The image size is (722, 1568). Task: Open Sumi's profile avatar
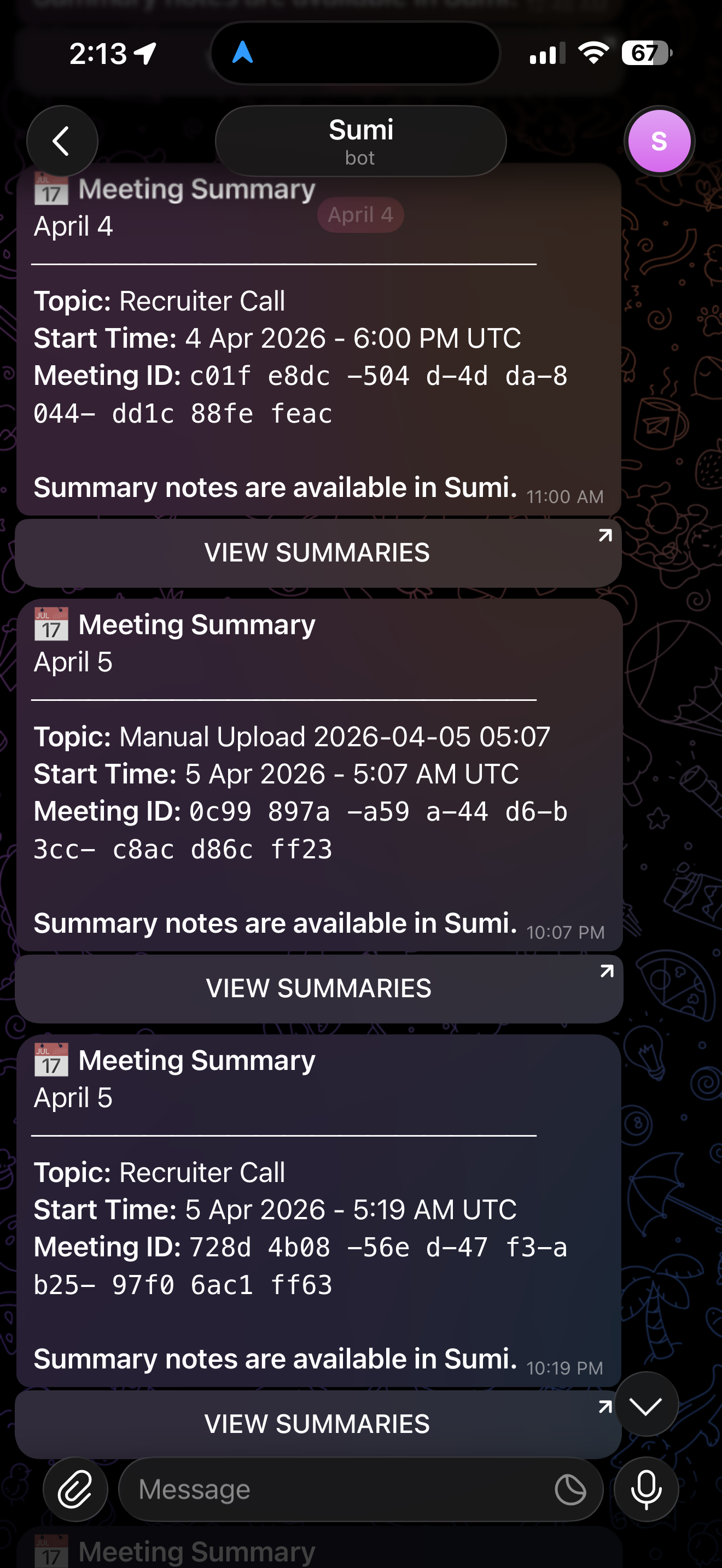point(659,141)
